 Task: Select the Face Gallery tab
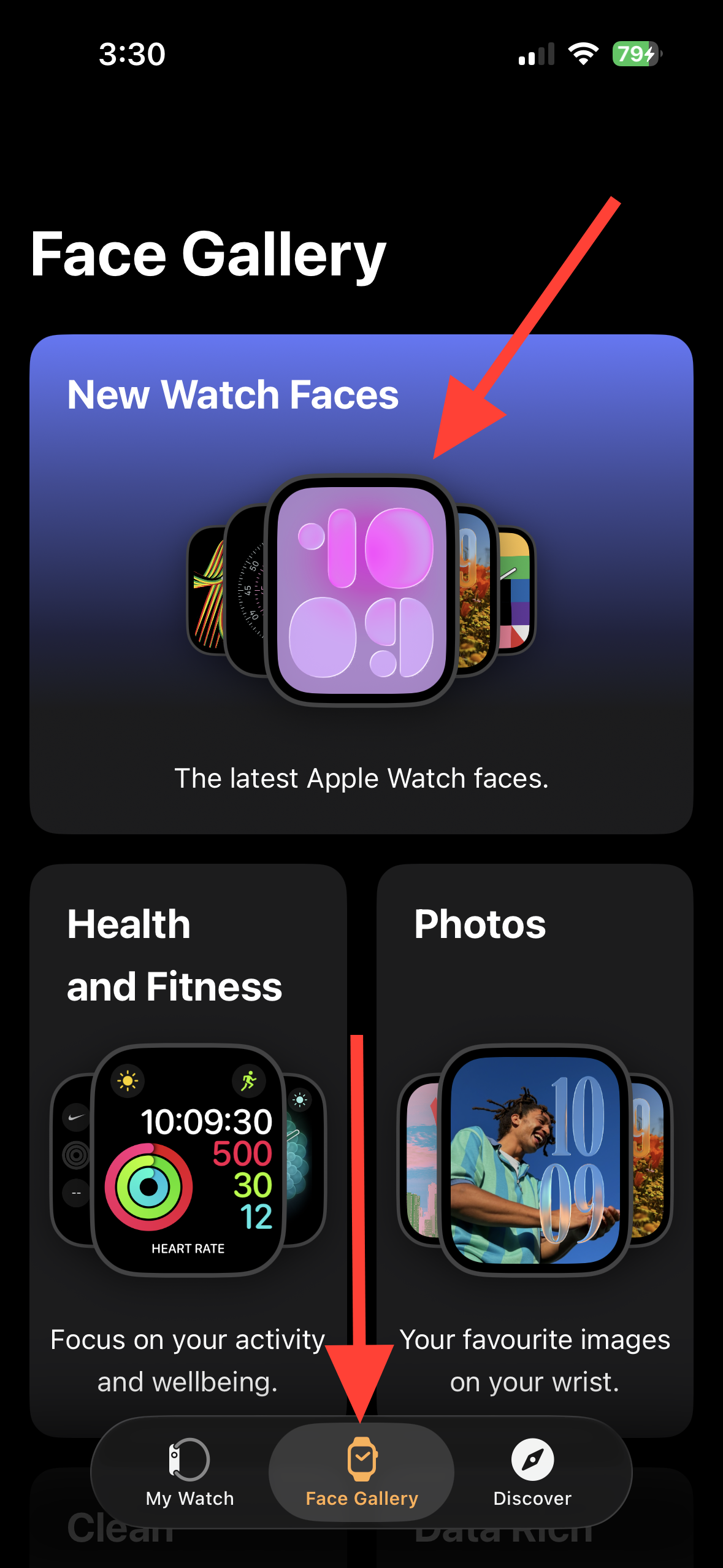[362, 1472]
